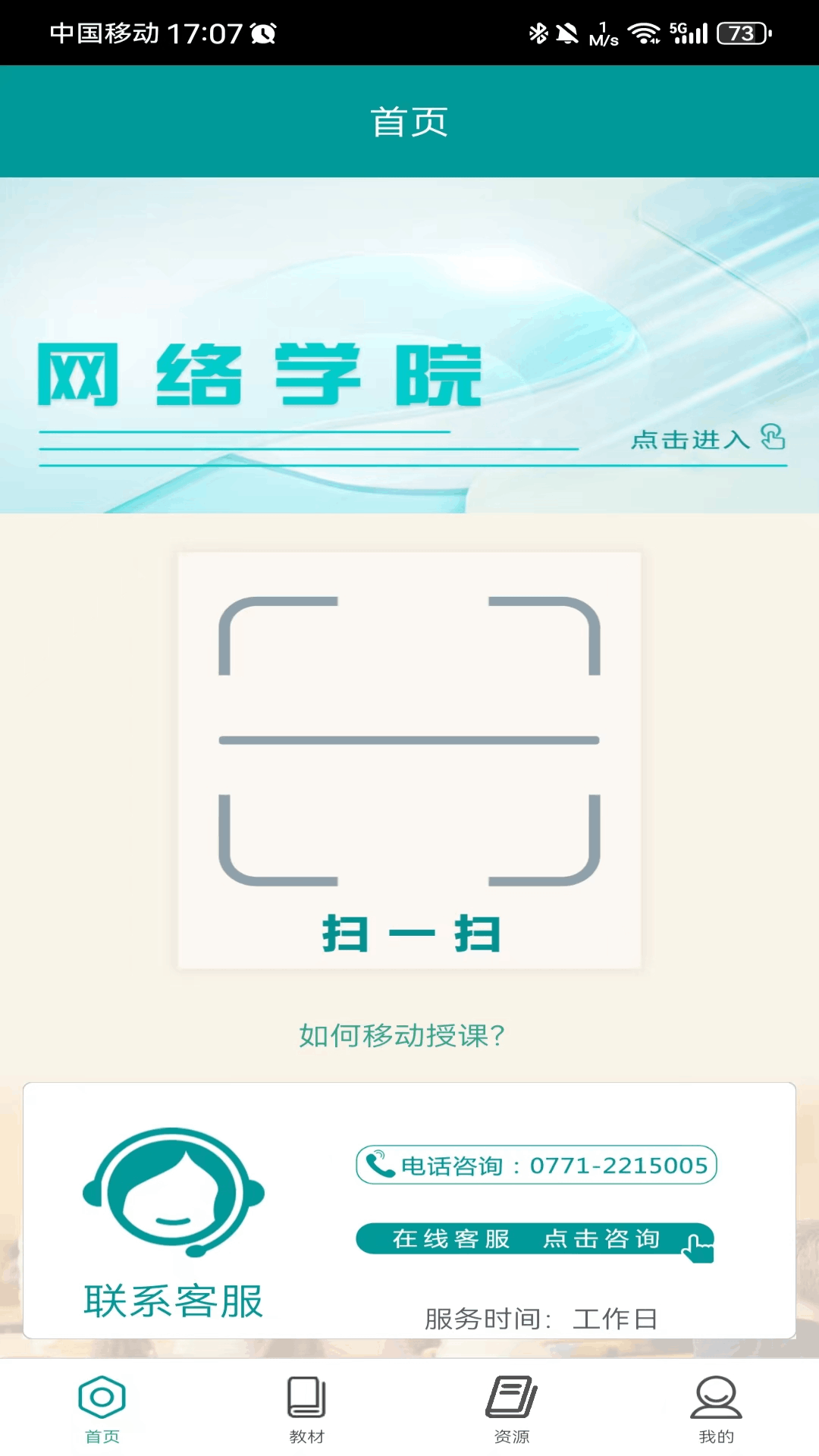This screenshot has height=1456, width=819.
Task: Tap the finger-tap icon beside 点击进入
Action: [x=773, y=438]
